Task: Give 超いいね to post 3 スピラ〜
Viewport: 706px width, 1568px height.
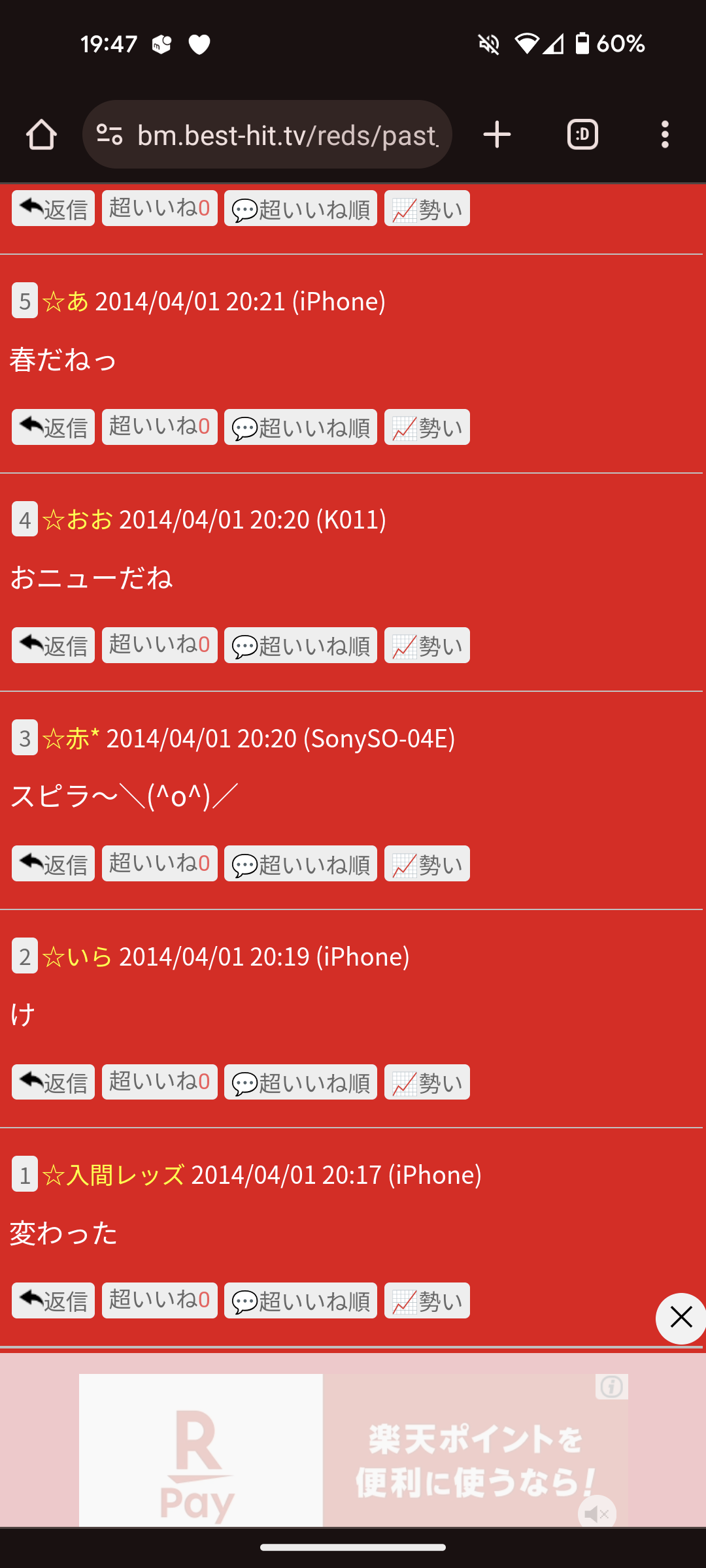Action: (160, 864)
